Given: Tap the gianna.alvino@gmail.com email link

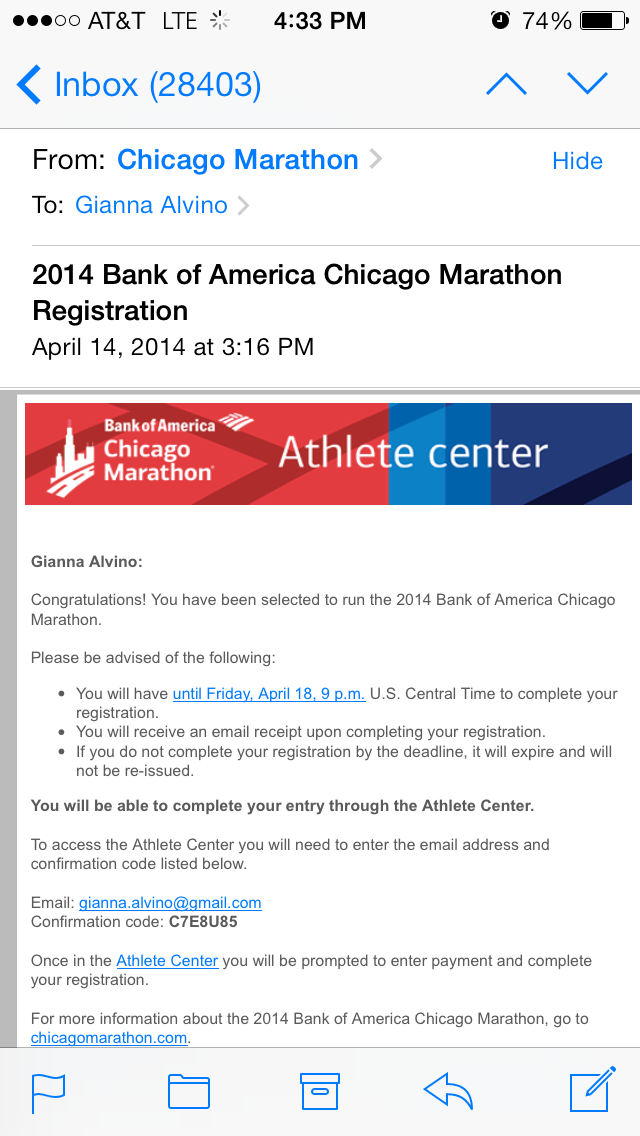Looking at the screenshot, I should click(x=170, y=903).
